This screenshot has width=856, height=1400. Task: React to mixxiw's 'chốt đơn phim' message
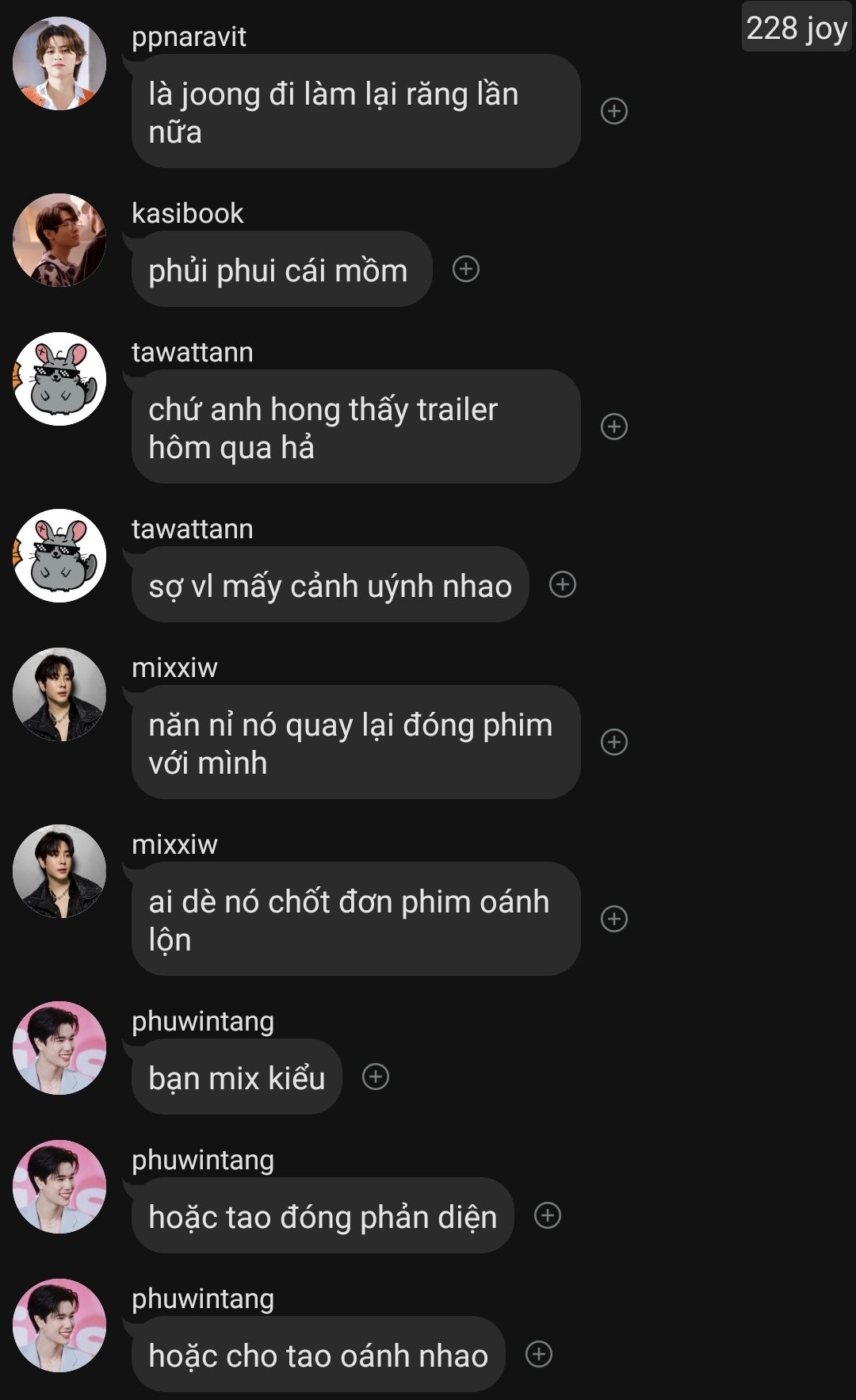(x=614, y=919)
